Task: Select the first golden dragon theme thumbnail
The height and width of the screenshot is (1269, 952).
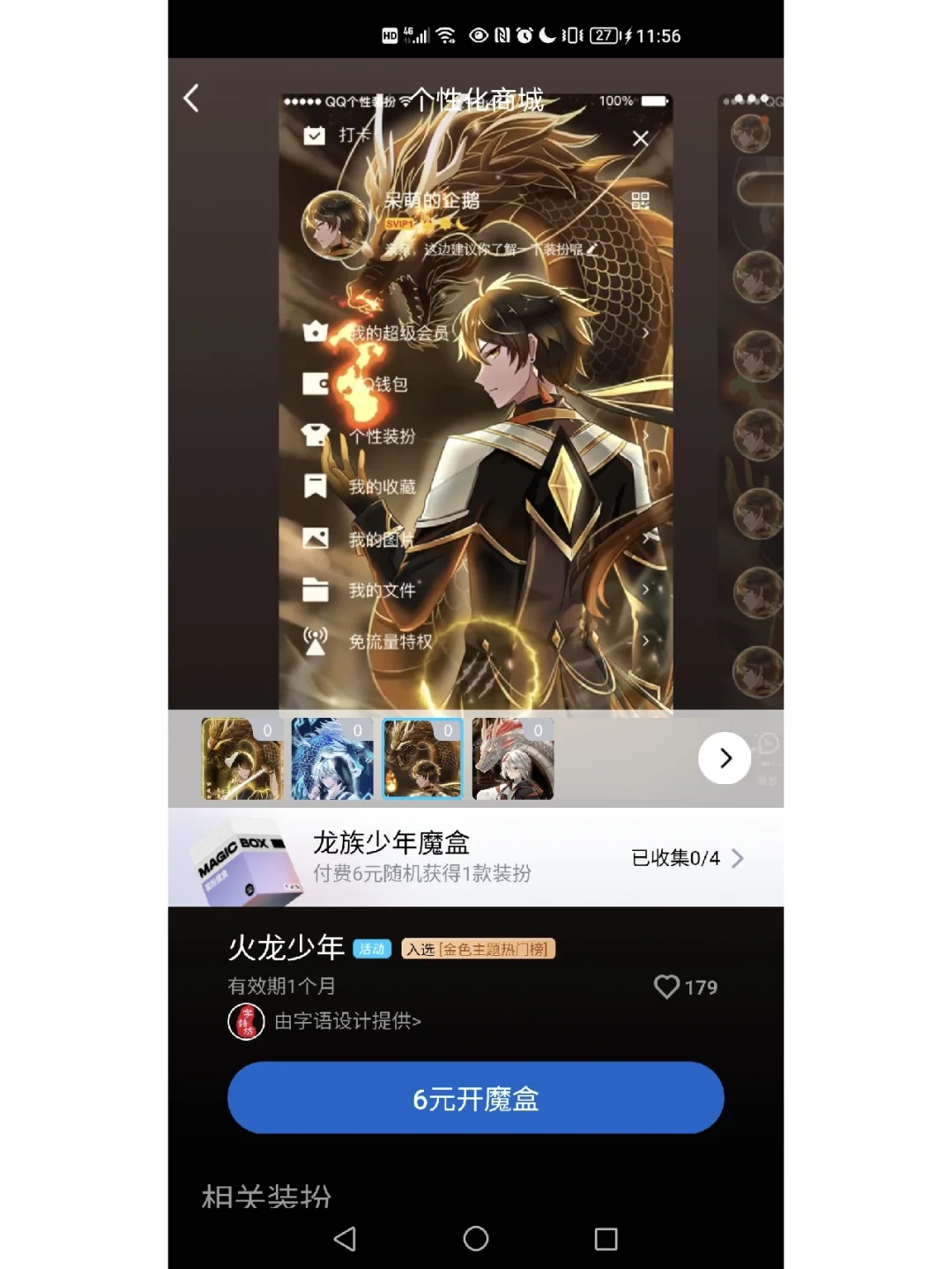Action: [x=242, y=758]
